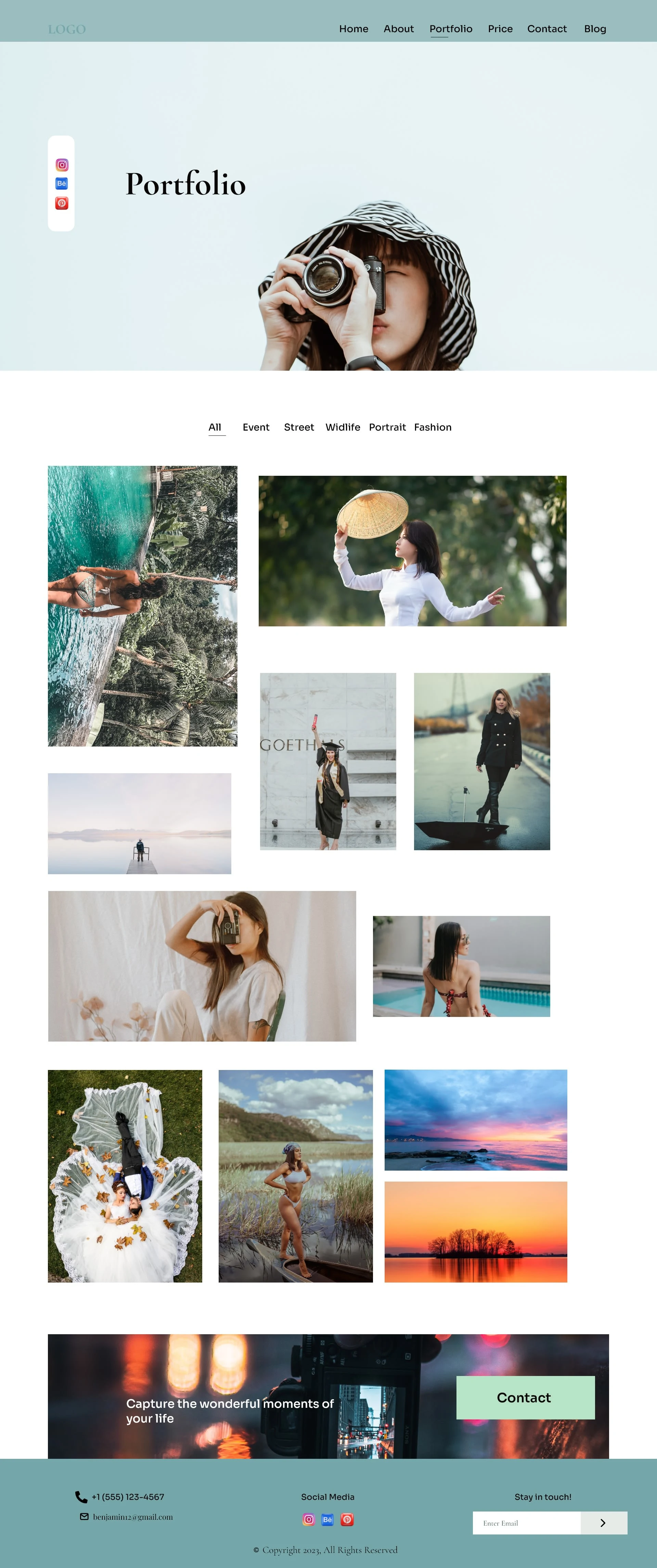Filter gallery by Event
The height and width of the screenshot is (1568, 657).
pos(256,427)
